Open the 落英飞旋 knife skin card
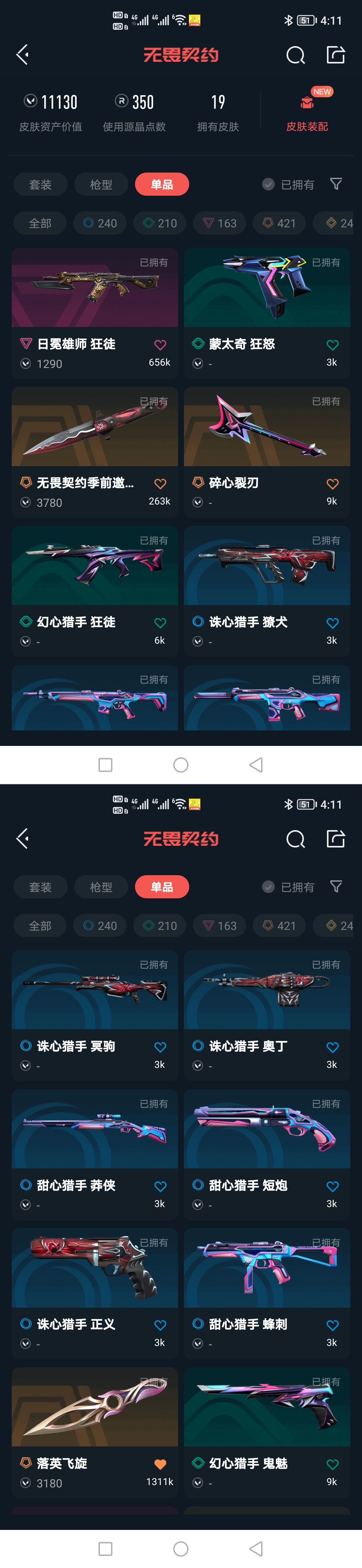 pos(94,1407)
